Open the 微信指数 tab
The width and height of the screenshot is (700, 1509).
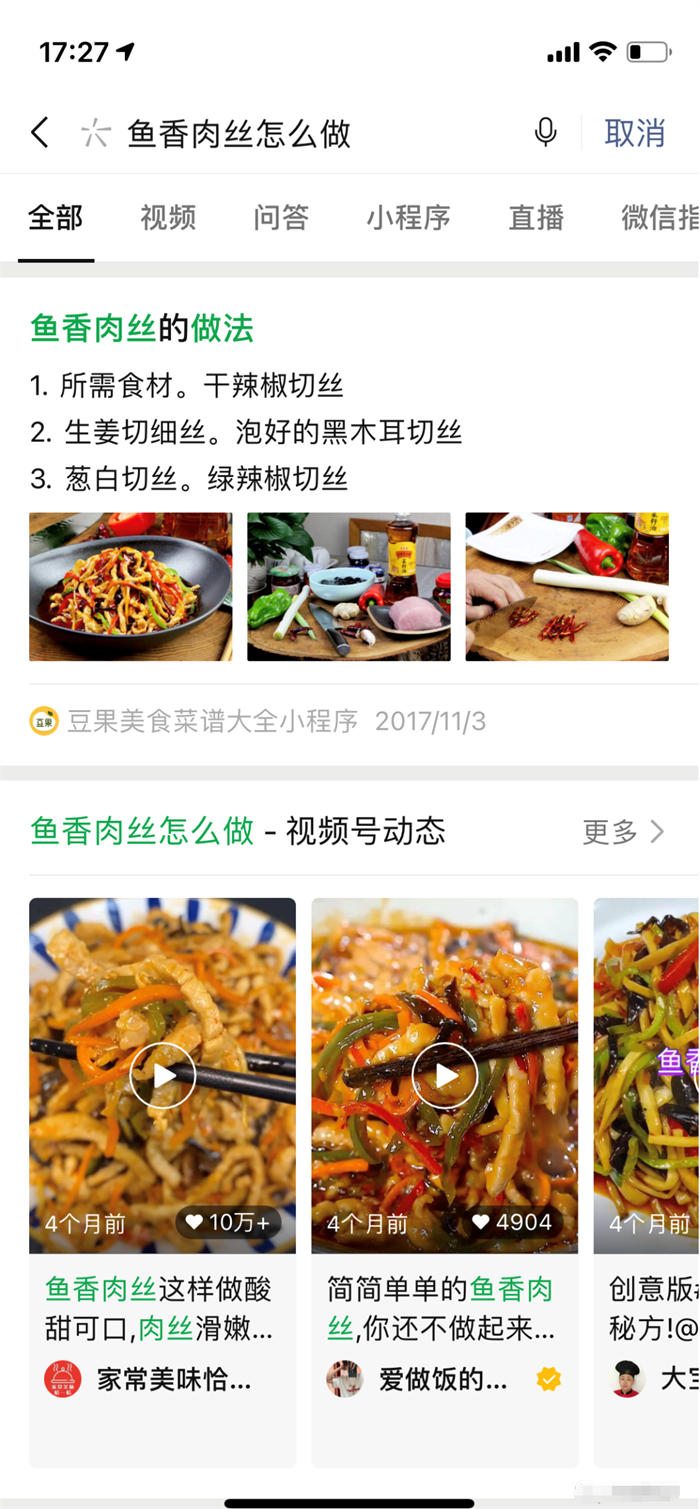point(660,218)
